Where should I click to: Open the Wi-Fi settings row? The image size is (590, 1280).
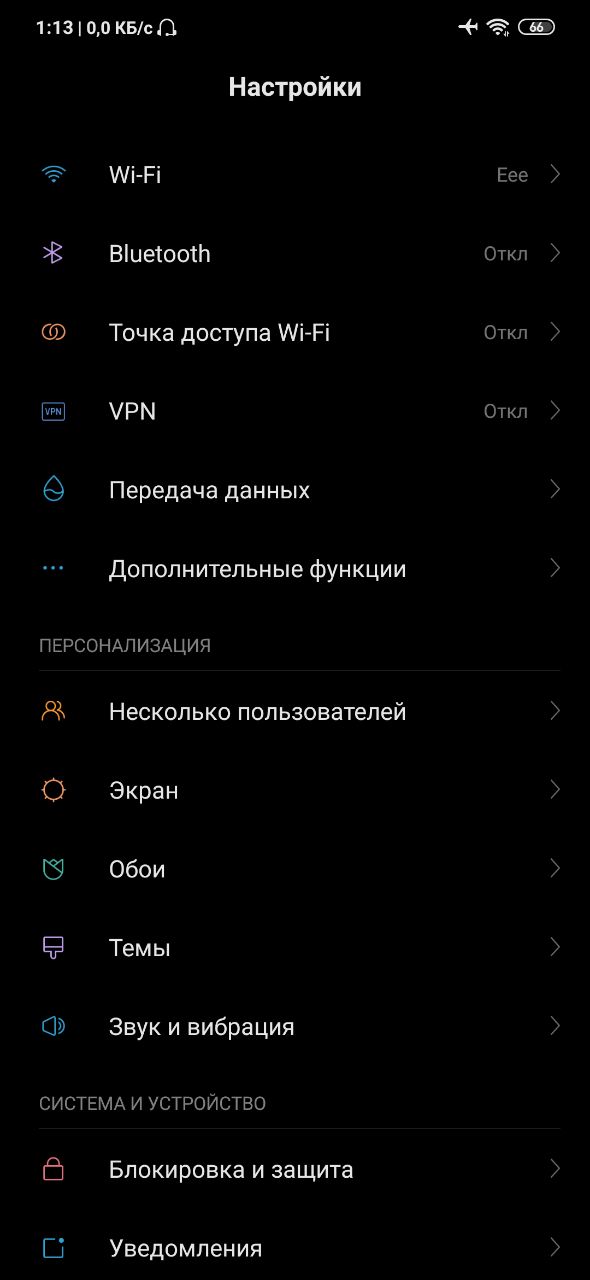[x=295, y=175]
